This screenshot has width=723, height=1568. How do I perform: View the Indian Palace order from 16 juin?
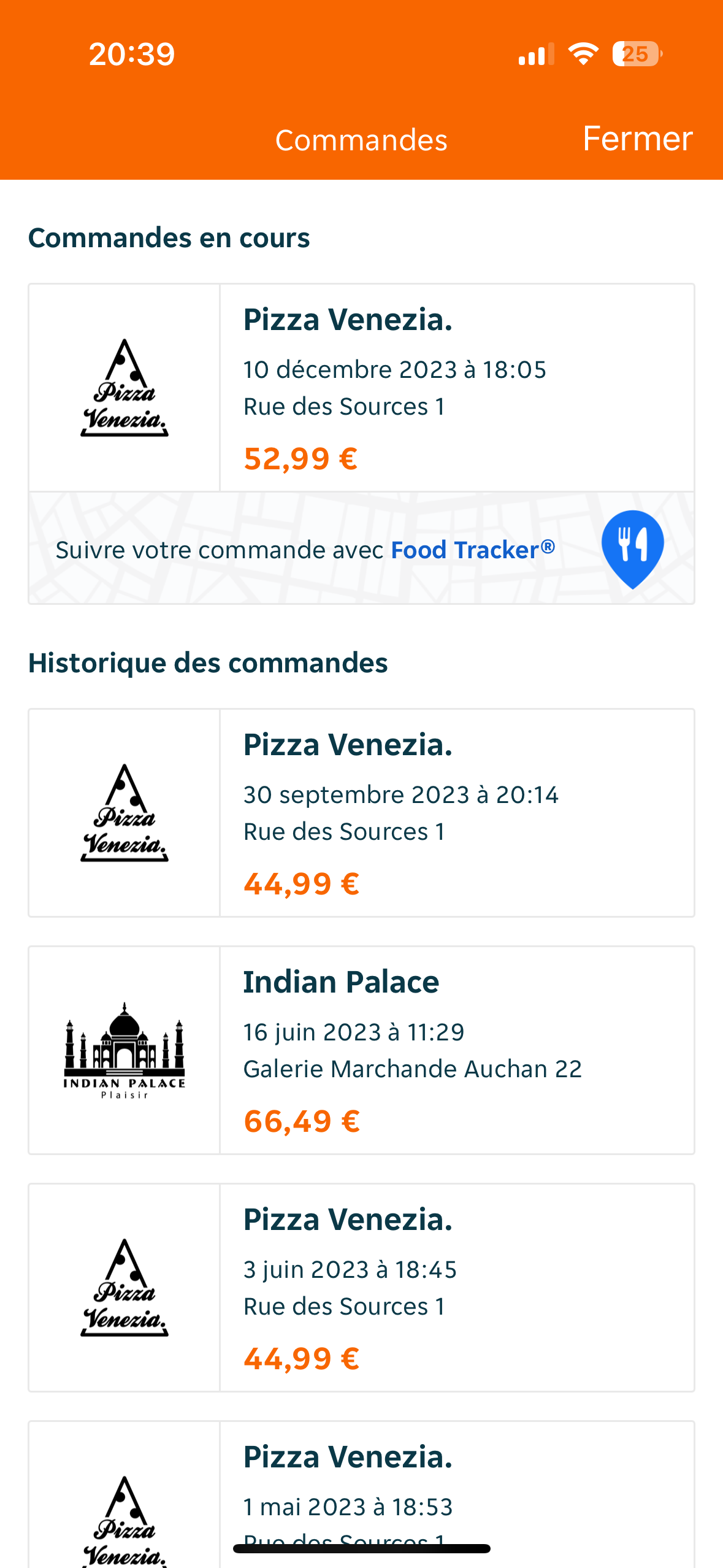(361, 1050)
